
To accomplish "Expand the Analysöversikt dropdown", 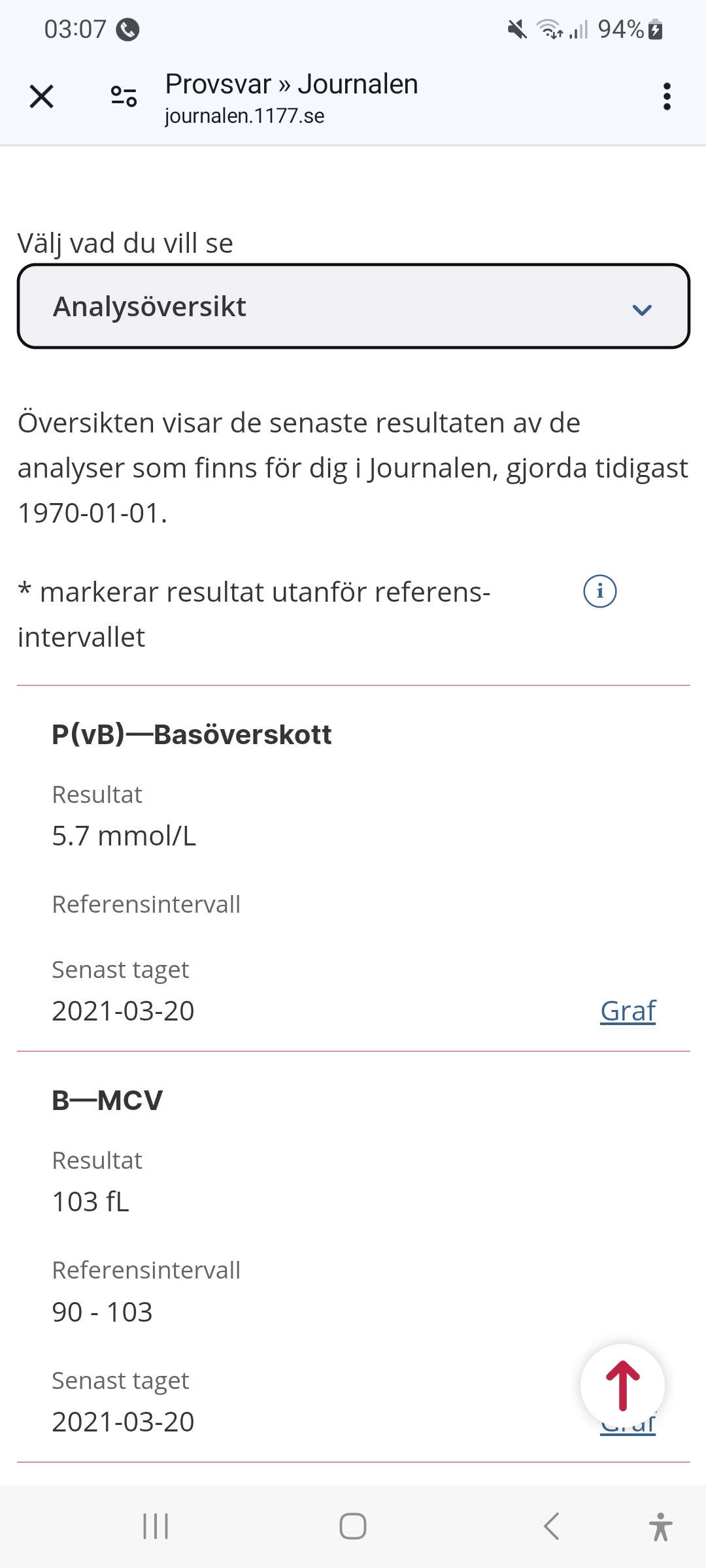I will pyautogui.click(x=353, y=306).
